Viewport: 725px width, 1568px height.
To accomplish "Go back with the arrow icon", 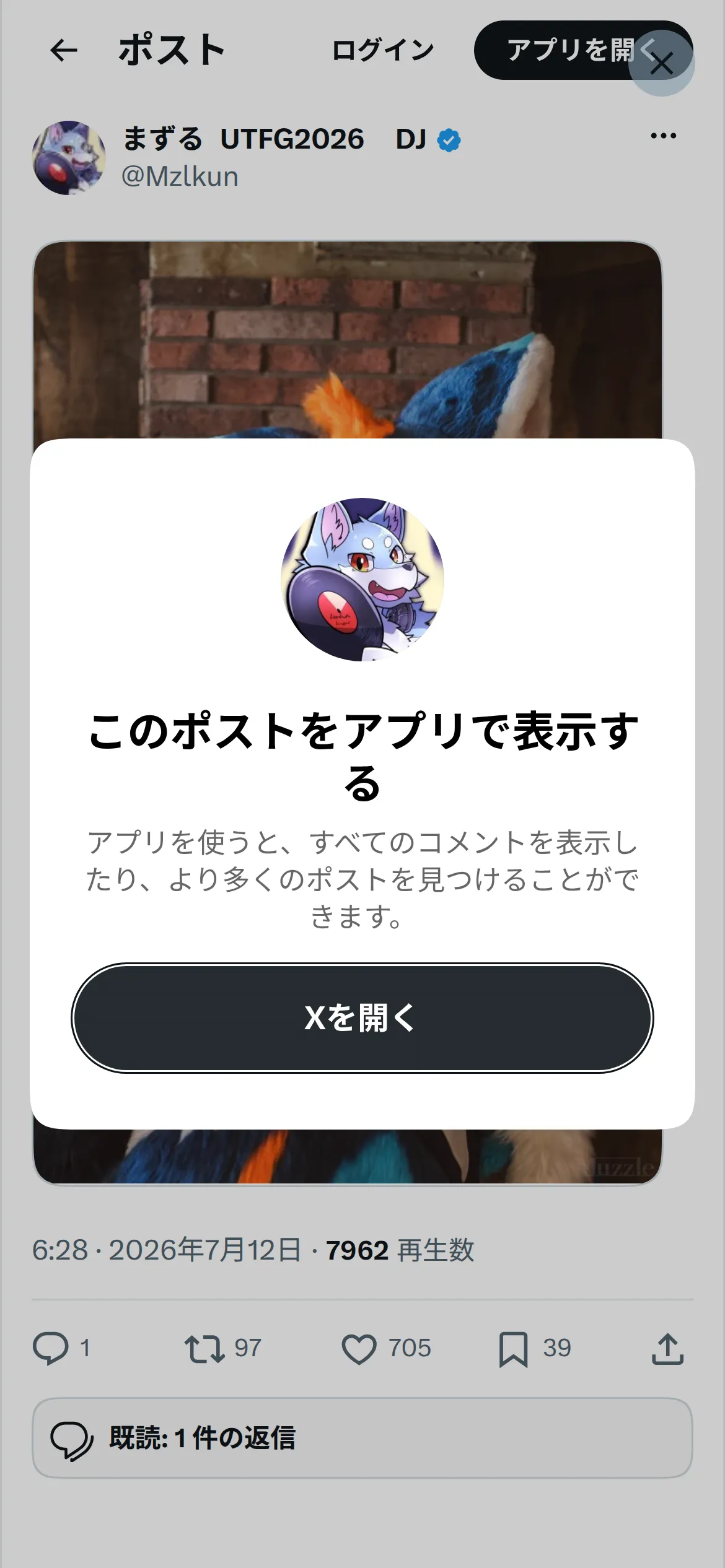I will [x=63, y=50].
